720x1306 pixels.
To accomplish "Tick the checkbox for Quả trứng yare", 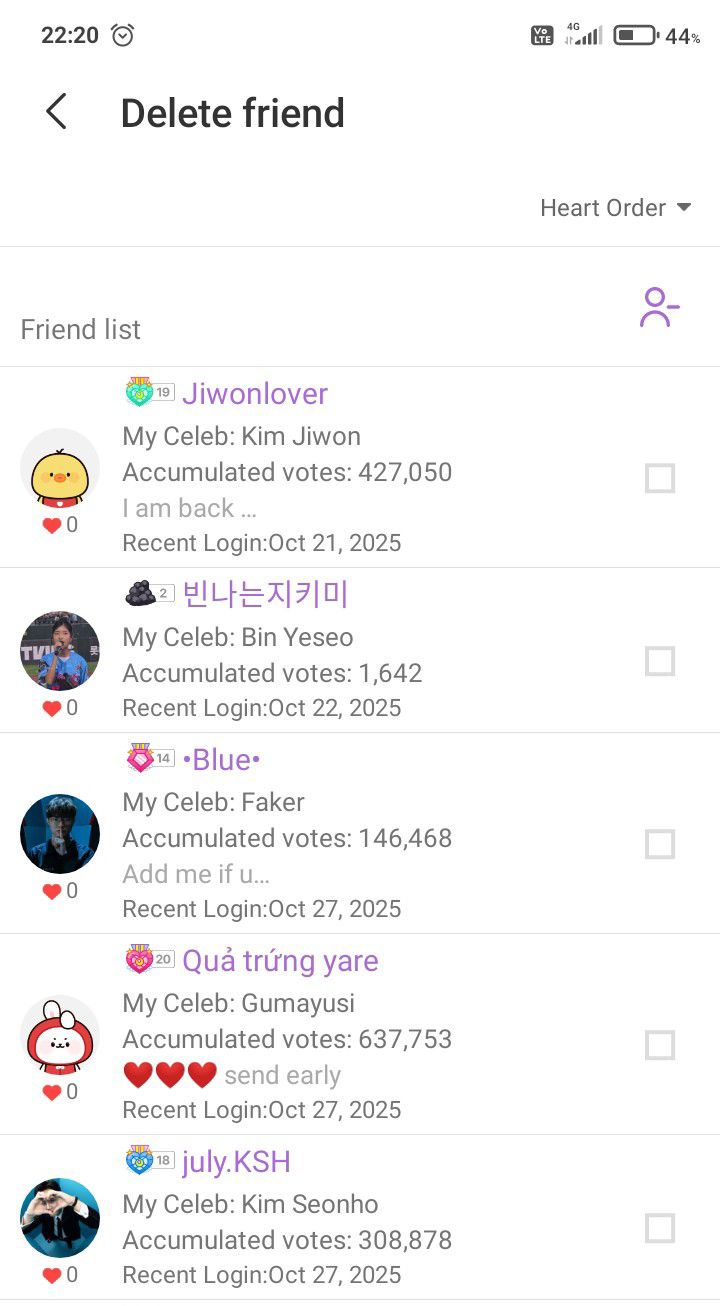I will 660,1046.
